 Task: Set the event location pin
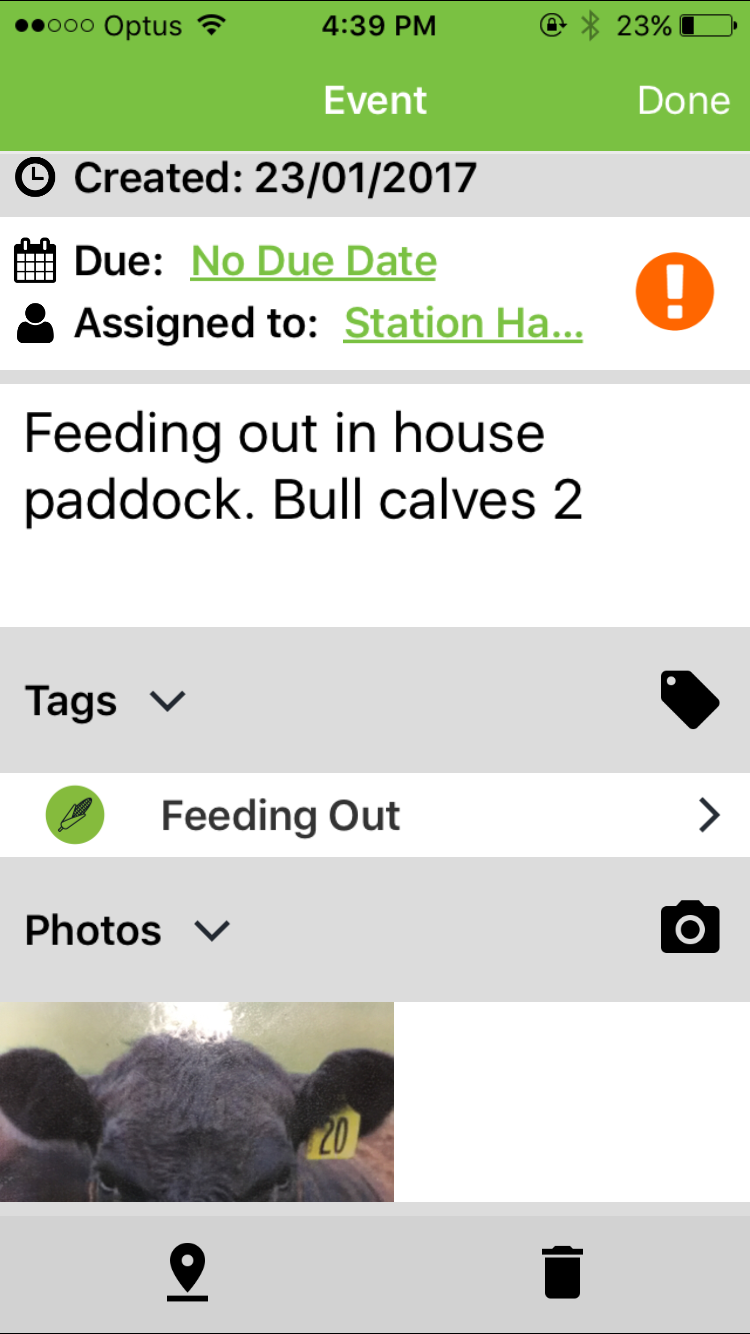(188, 1273)
